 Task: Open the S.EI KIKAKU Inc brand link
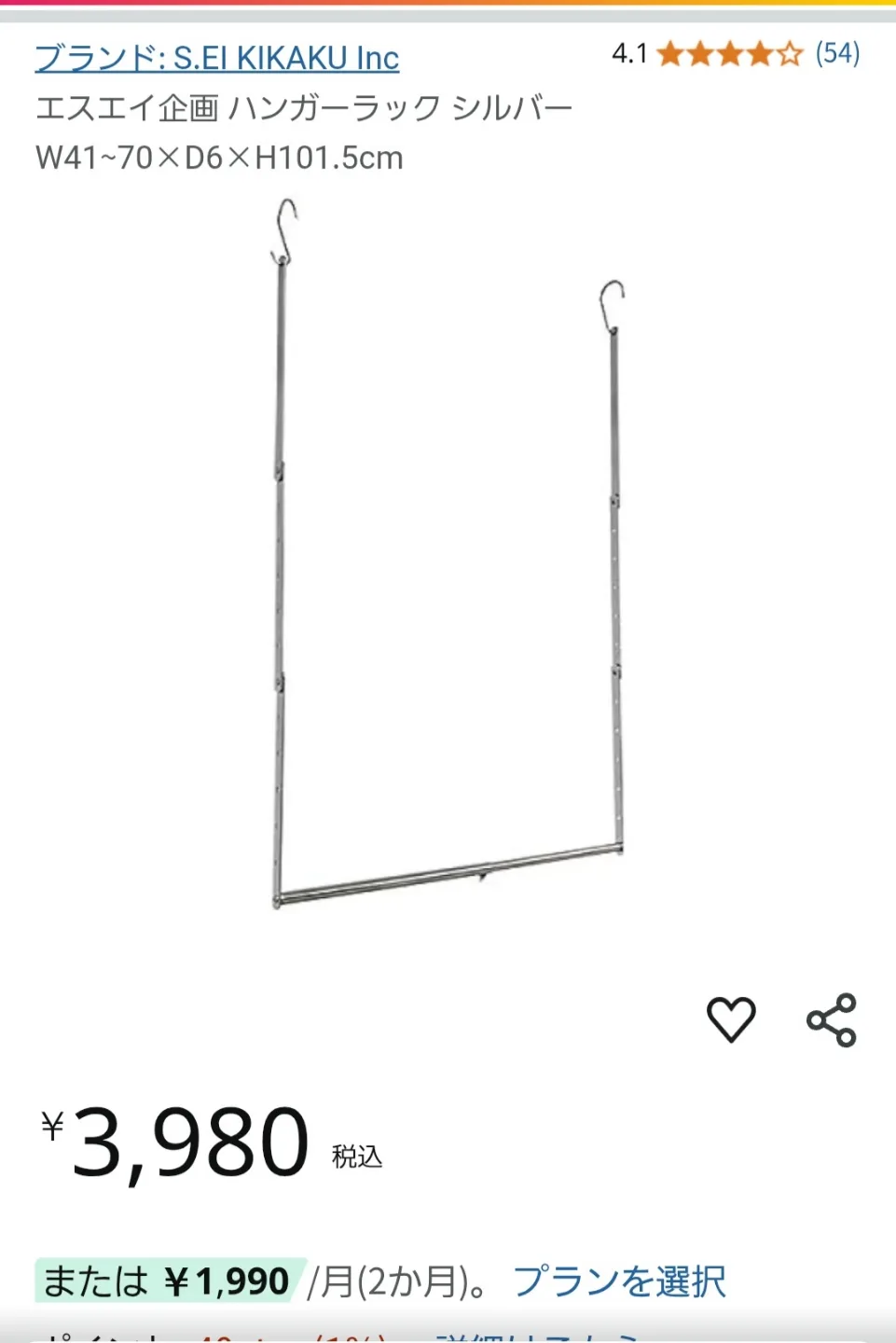click(216, 58)
